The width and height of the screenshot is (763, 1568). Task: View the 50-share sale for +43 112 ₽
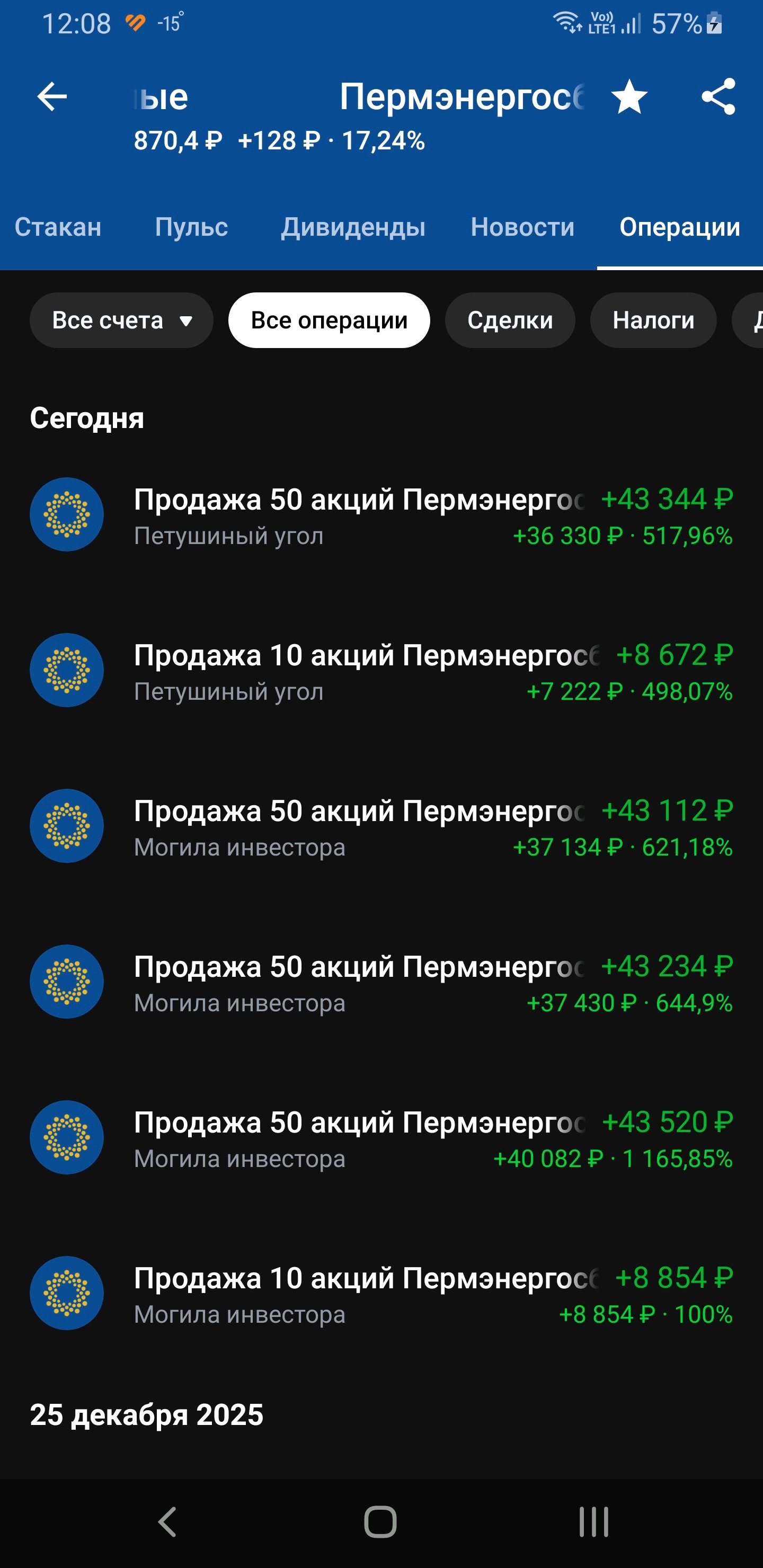(x=381, y=826)
